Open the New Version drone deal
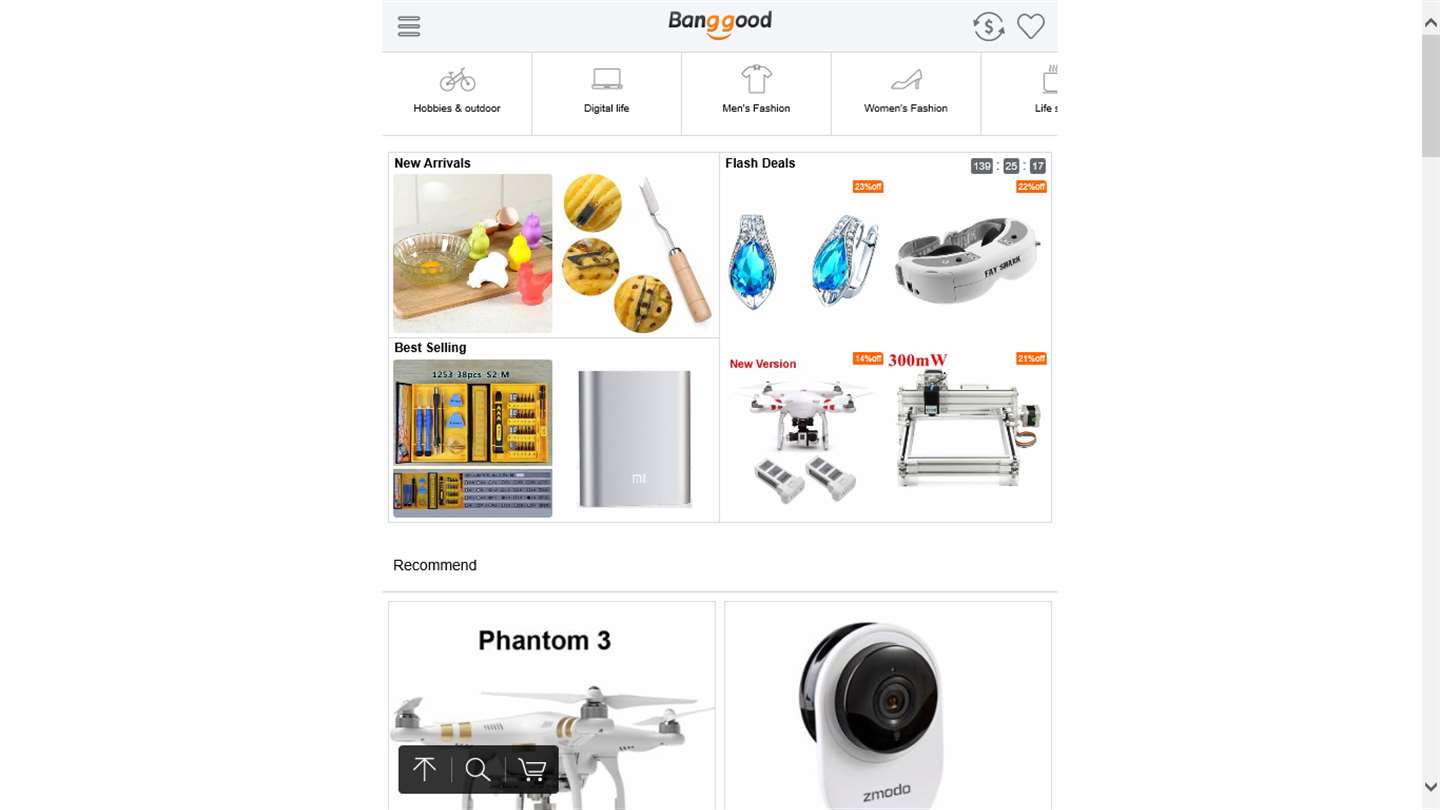This screenshot has width=1440, height=810. [801, 432]
